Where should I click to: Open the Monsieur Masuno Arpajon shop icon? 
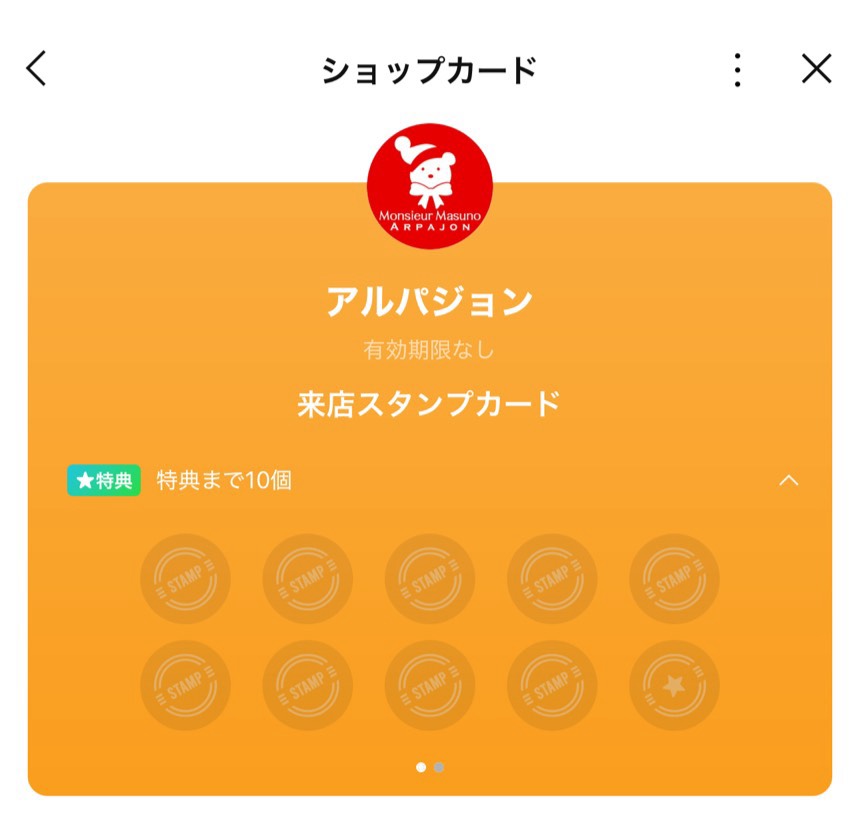(430, 186)
